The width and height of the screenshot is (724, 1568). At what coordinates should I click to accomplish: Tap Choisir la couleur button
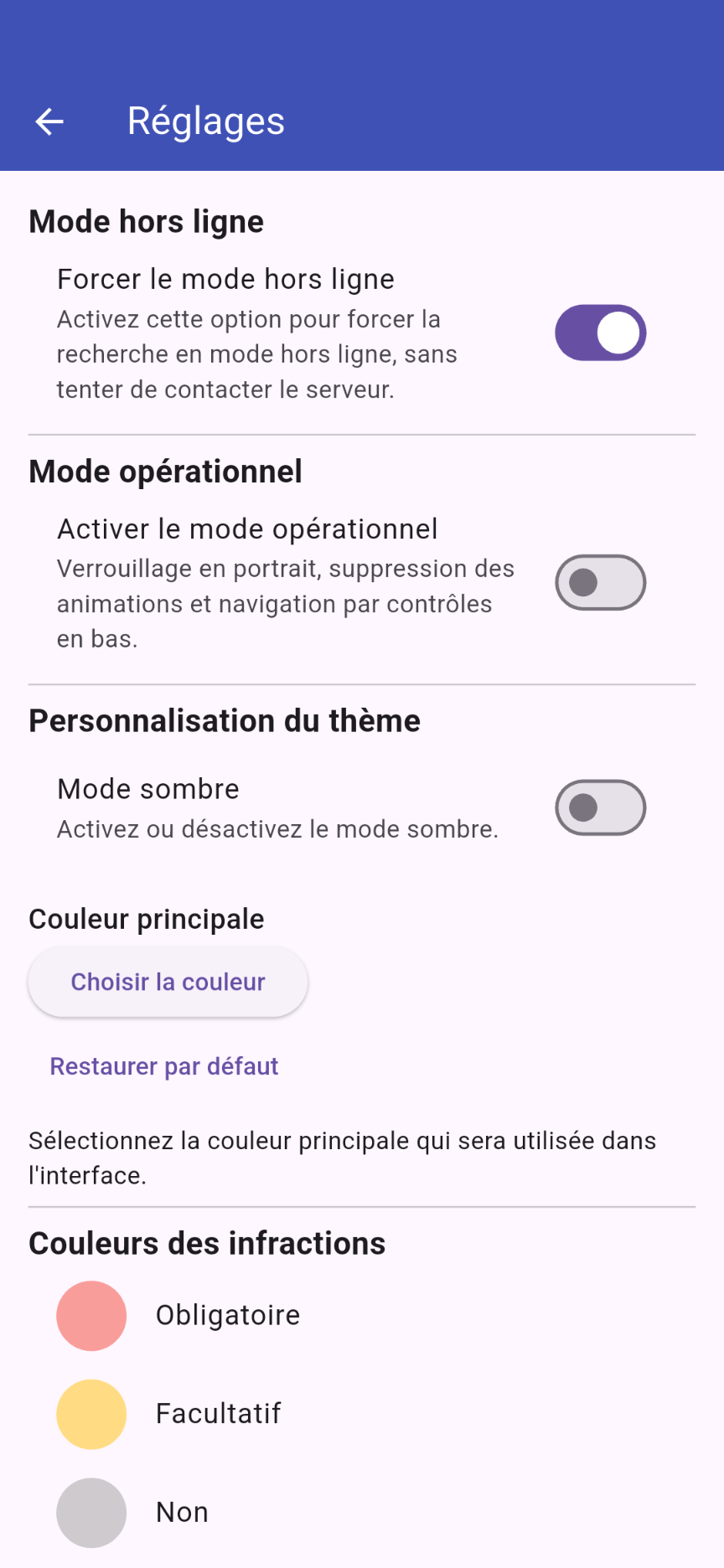click(168, 982)
